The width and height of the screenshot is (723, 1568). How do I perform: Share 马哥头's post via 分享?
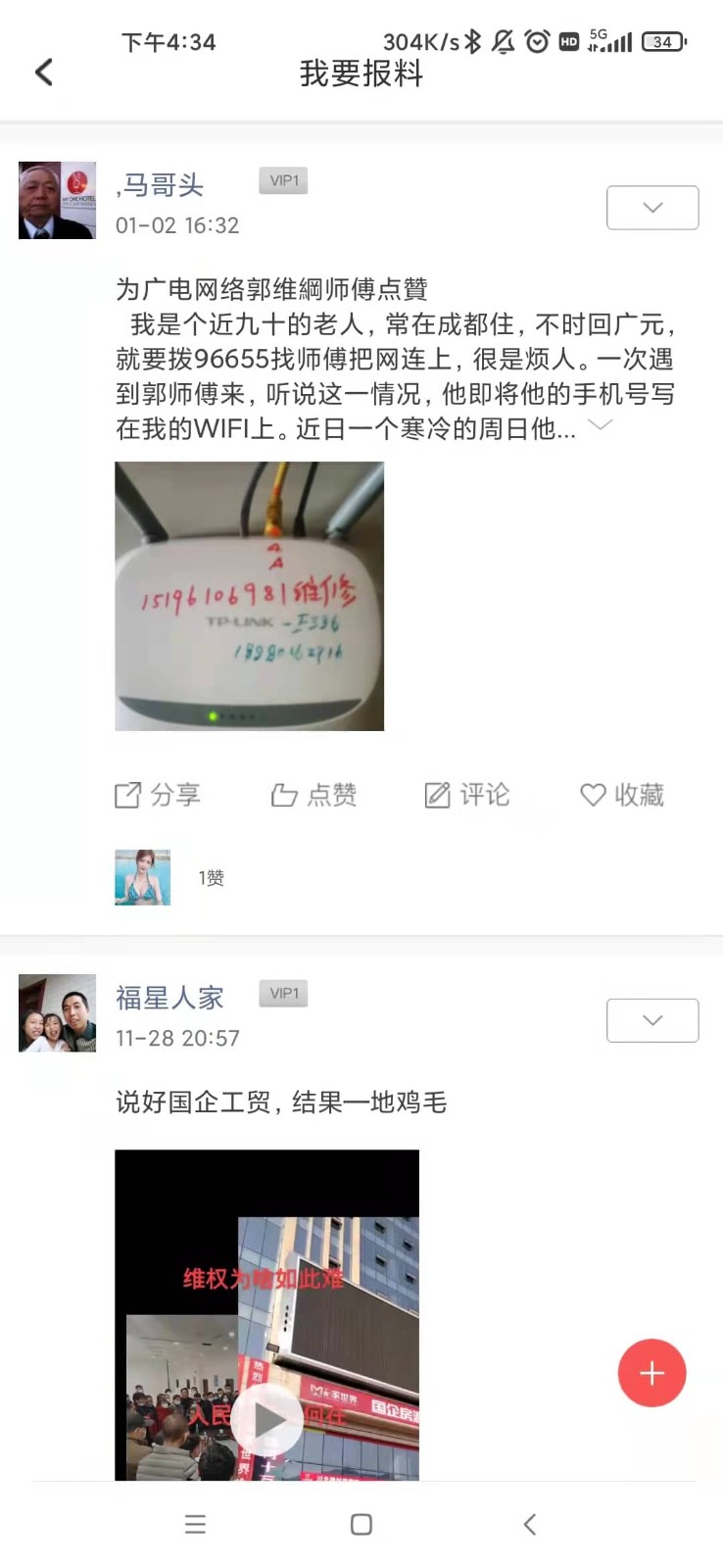click(x=158, y=795)
